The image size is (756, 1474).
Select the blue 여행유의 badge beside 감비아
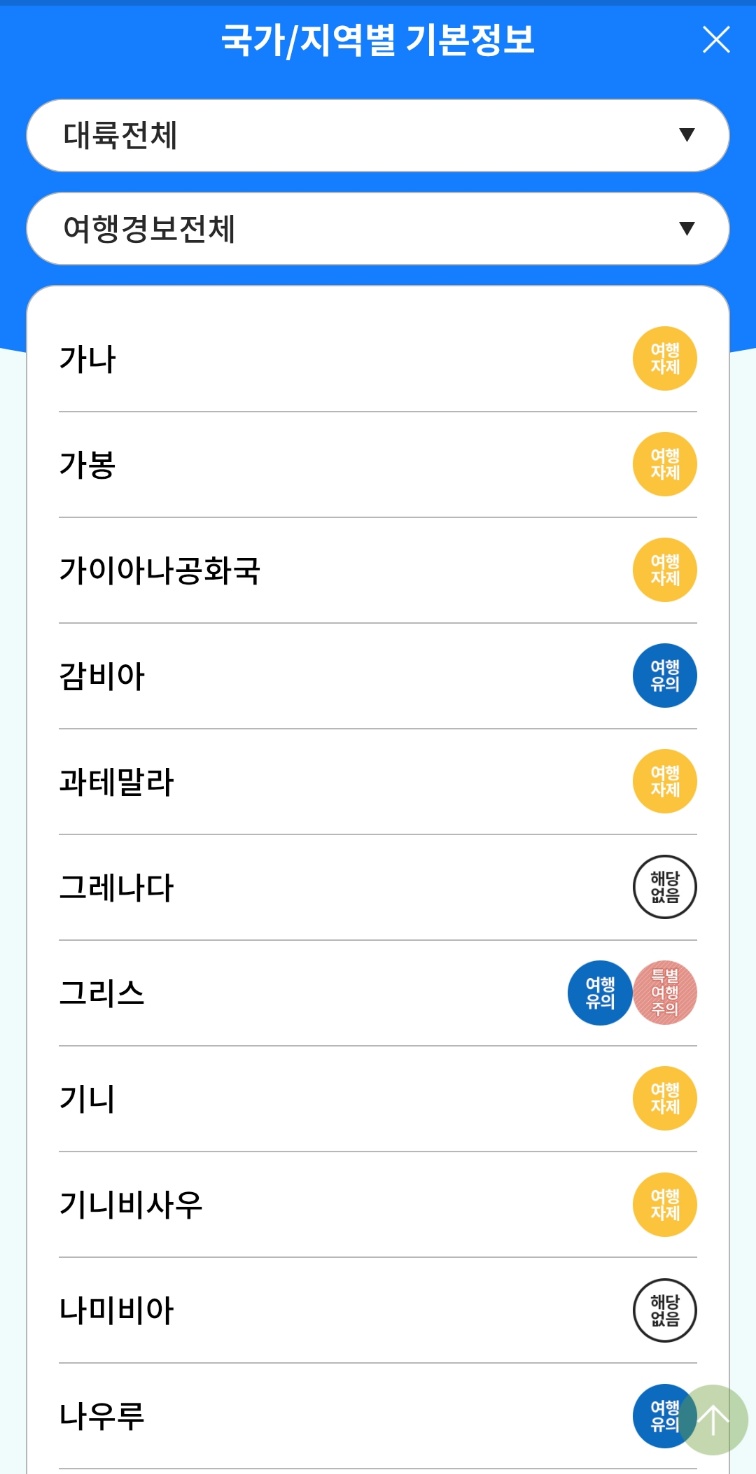pyautogui.click(x=663, y=675)
